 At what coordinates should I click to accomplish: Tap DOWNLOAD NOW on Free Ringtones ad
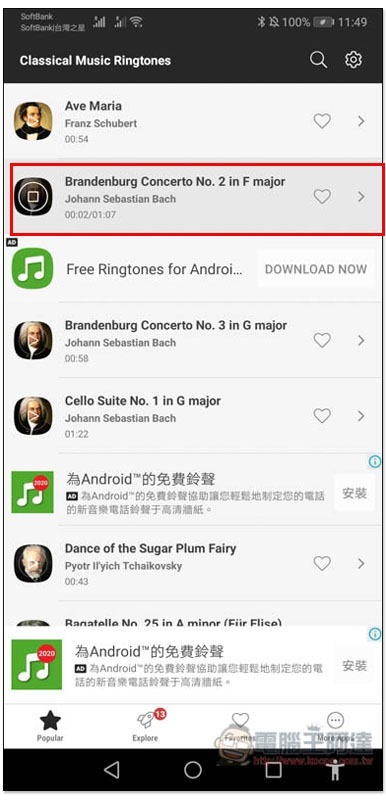(x=316, y=269)
